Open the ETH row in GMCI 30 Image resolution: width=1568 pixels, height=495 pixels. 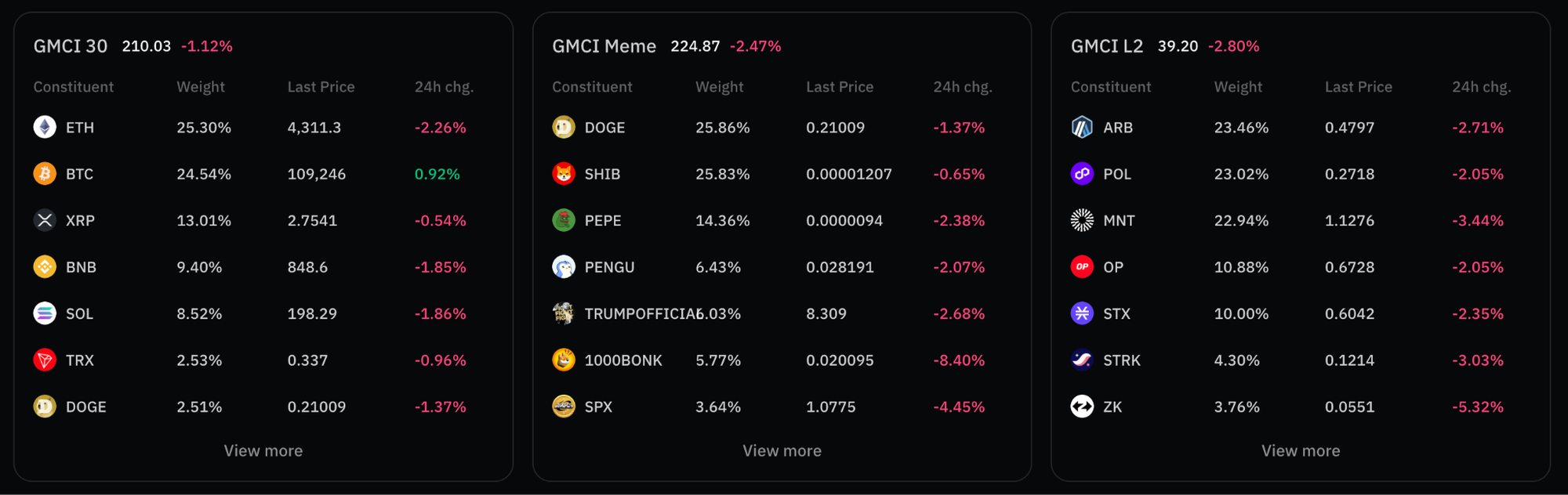[79, 128]
